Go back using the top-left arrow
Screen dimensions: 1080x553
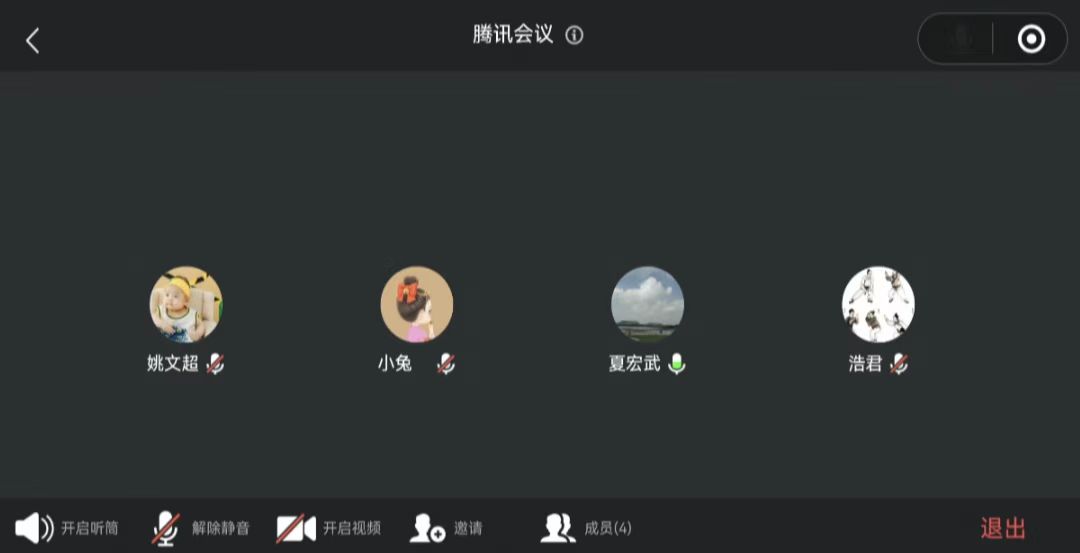pos(33,40)
